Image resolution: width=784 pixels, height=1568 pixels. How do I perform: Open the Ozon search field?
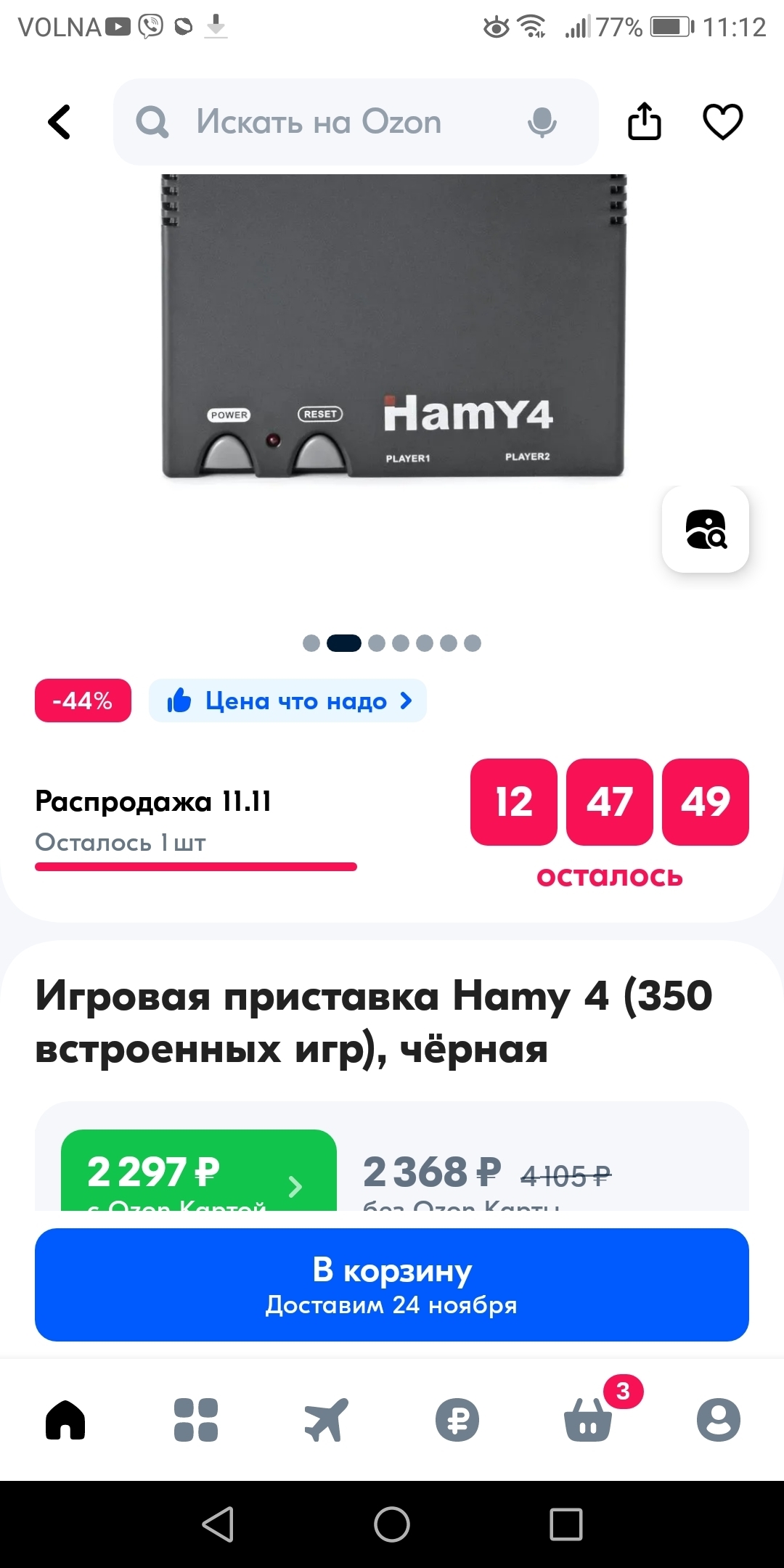tap(319, 122)
